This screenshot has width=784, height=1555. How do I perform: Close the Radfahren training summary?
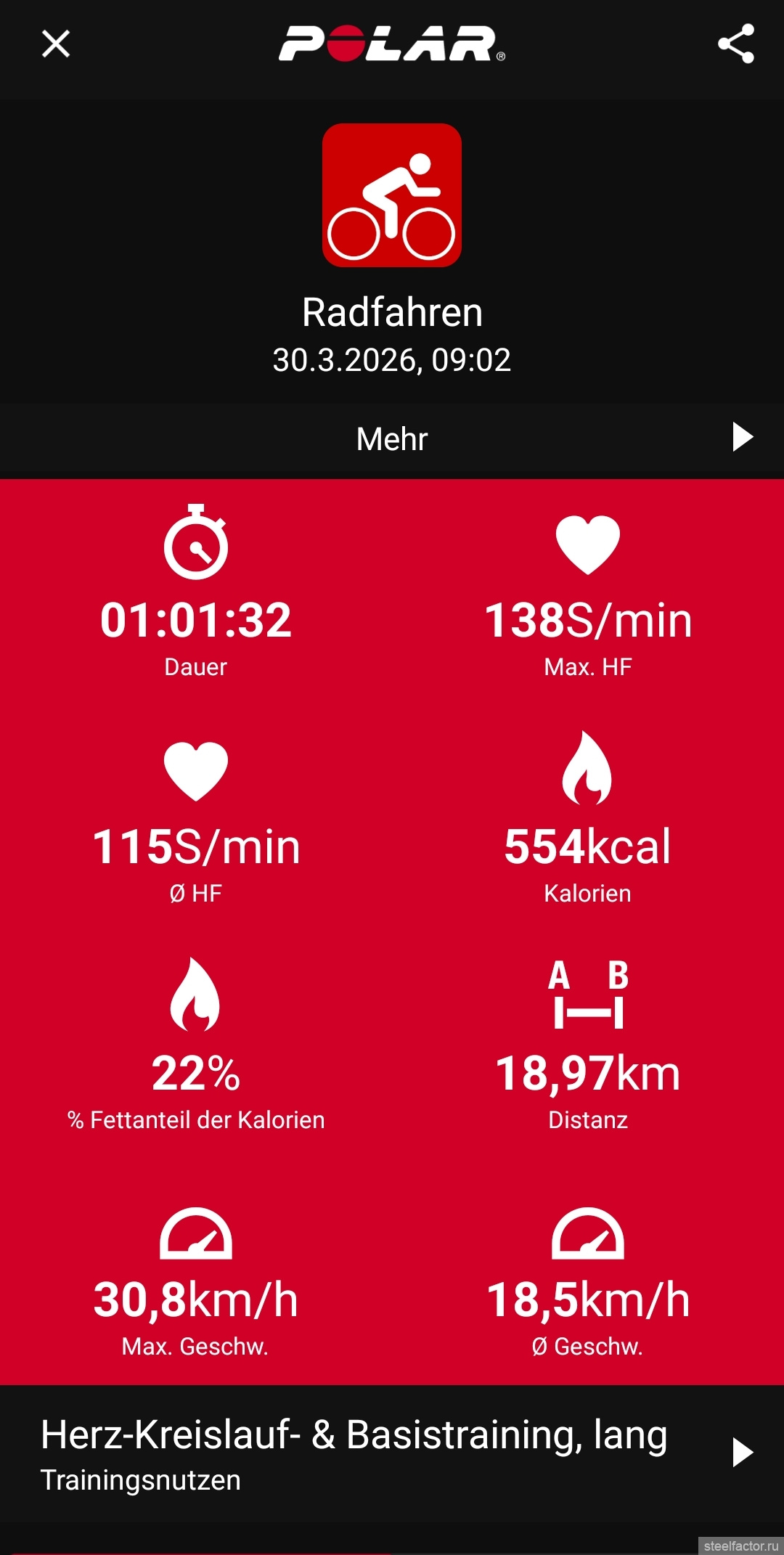point(56,44)
